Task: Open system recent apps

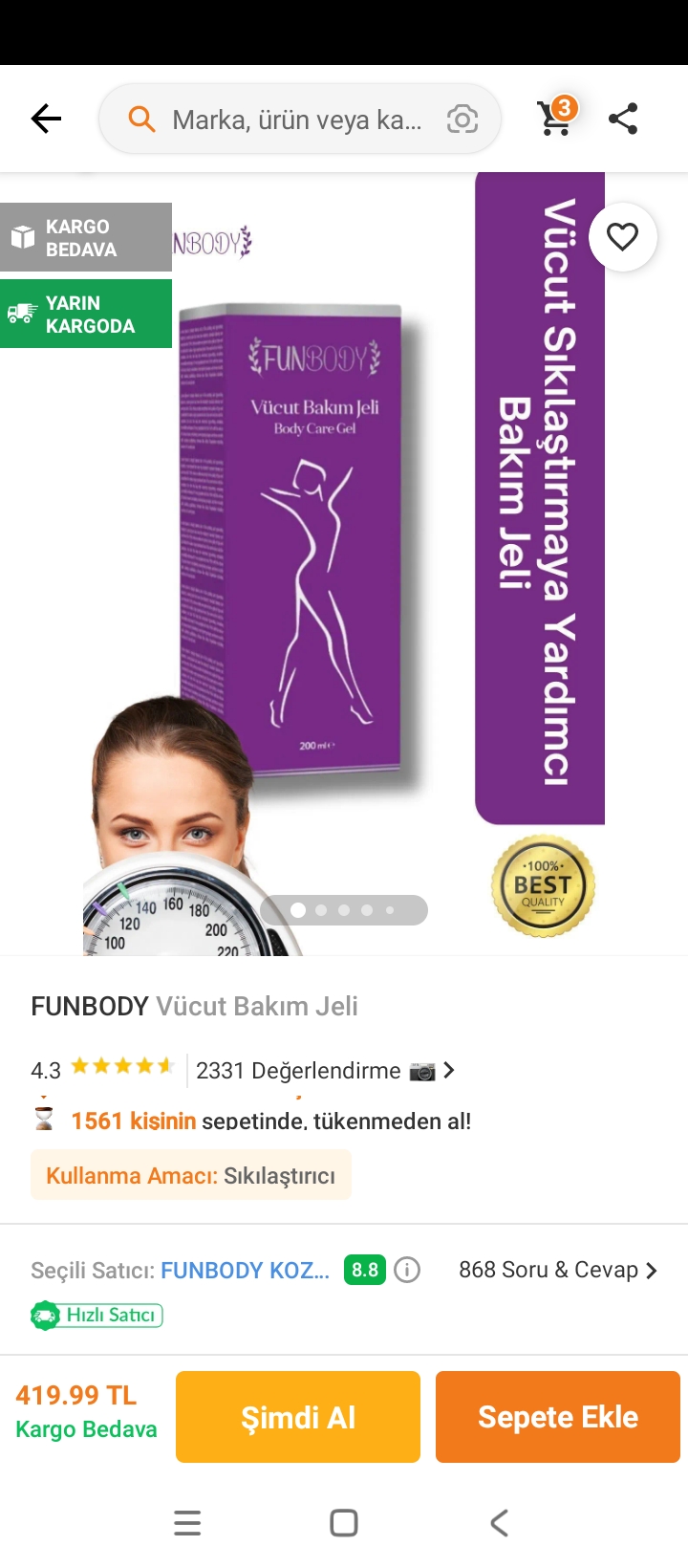Action: tap(187, 1523)
